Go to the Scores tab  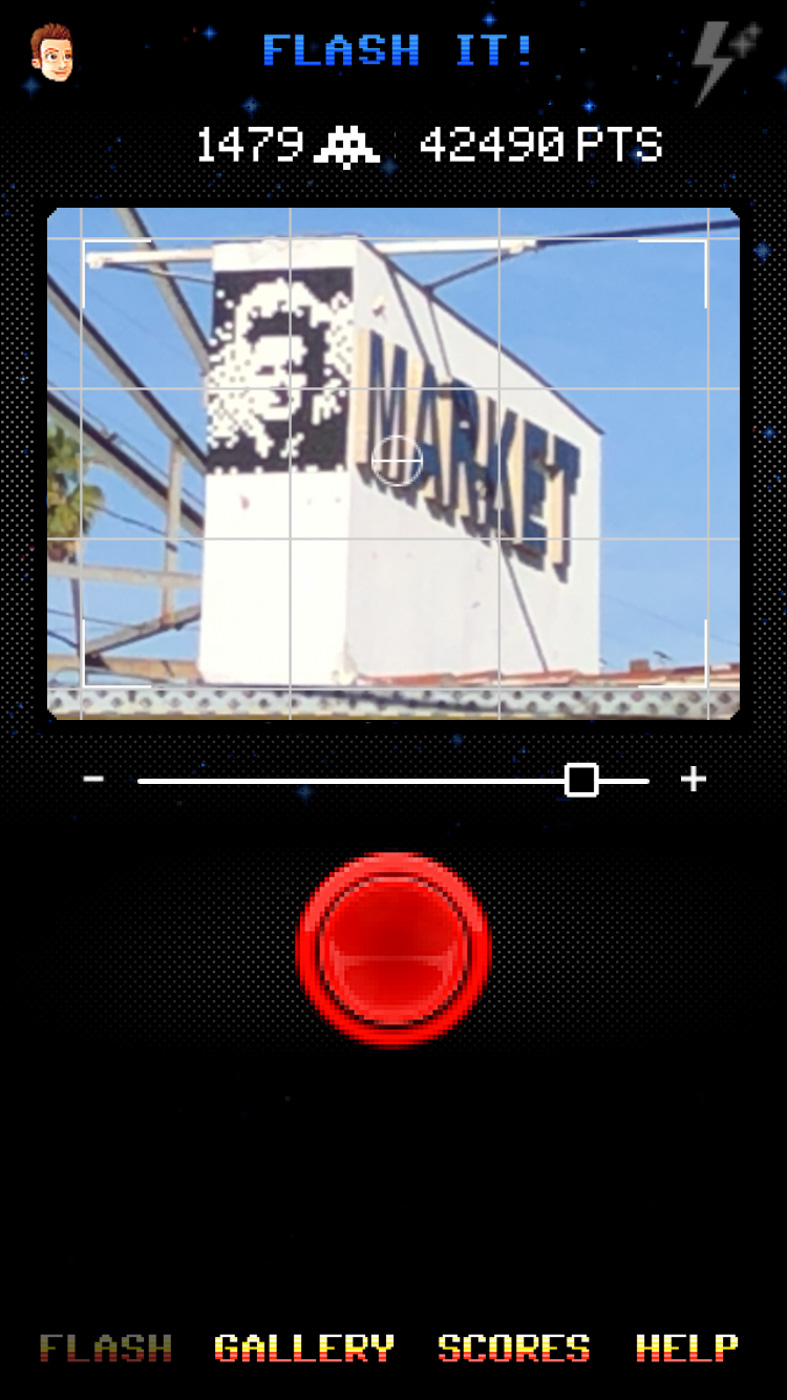(x=514, y=1348)
